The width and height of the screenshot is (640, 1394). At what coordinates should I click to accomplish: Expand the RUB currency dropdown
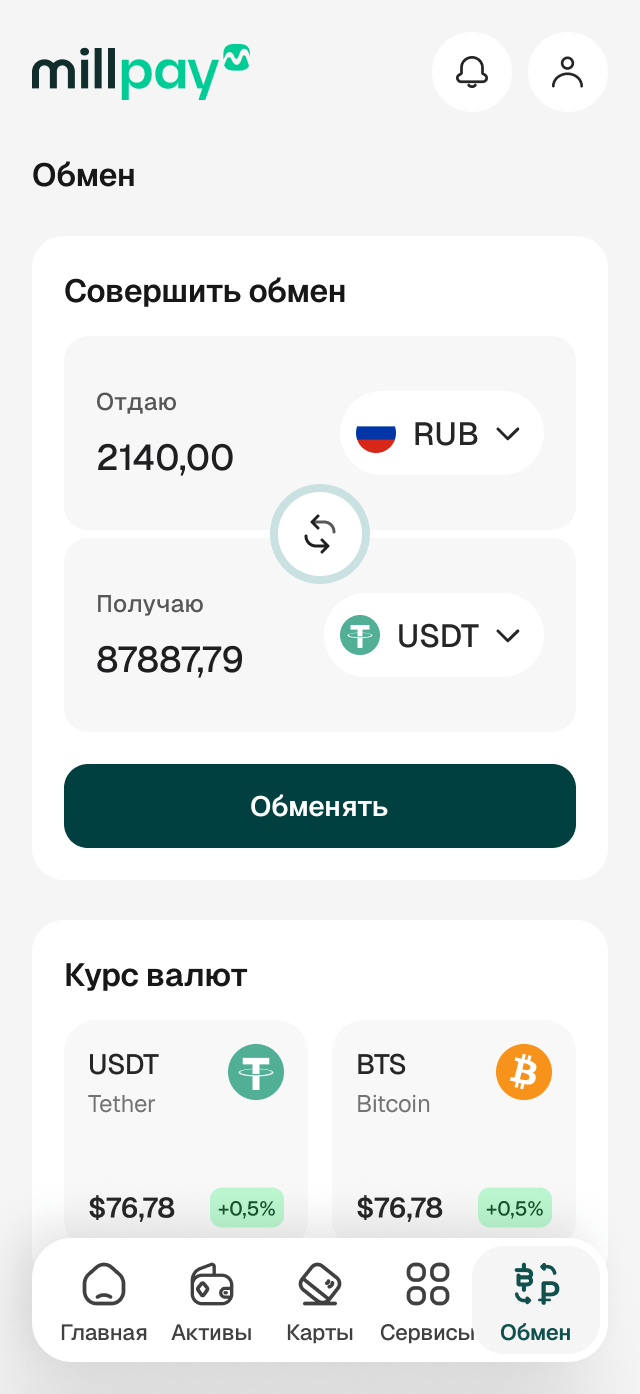click(442, 434)
